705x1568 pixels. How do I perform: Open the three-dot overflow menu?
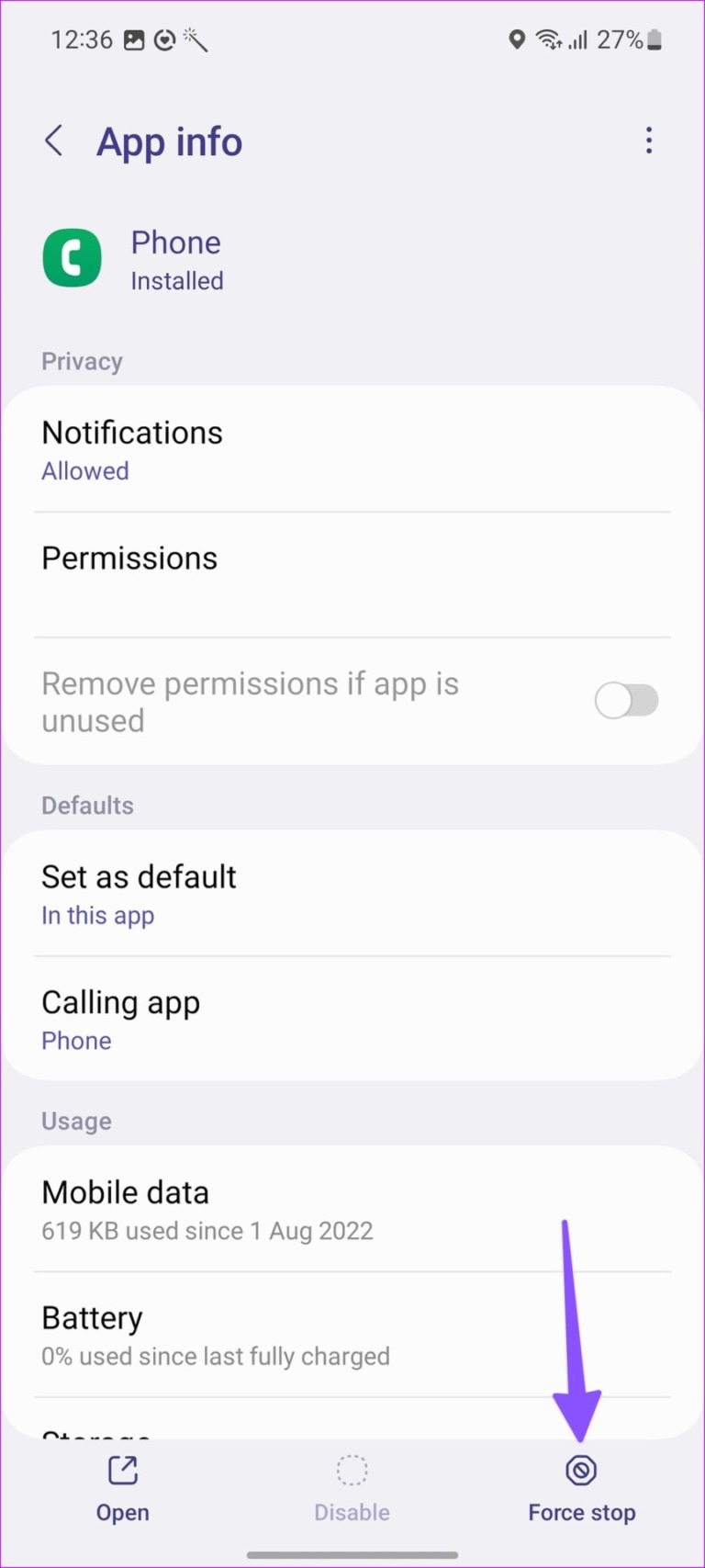[649, 141]
